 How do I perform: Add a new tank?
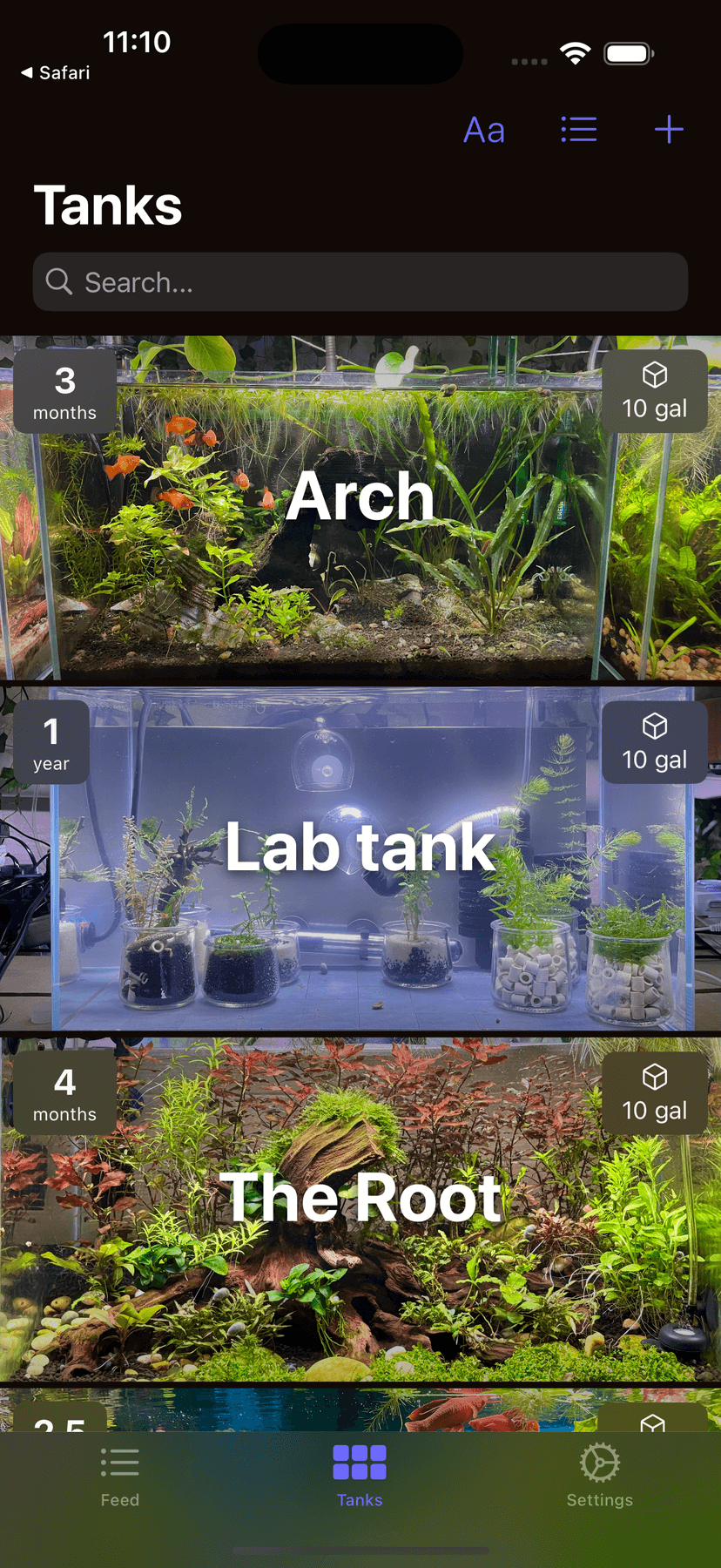click(x=669, y=130)
